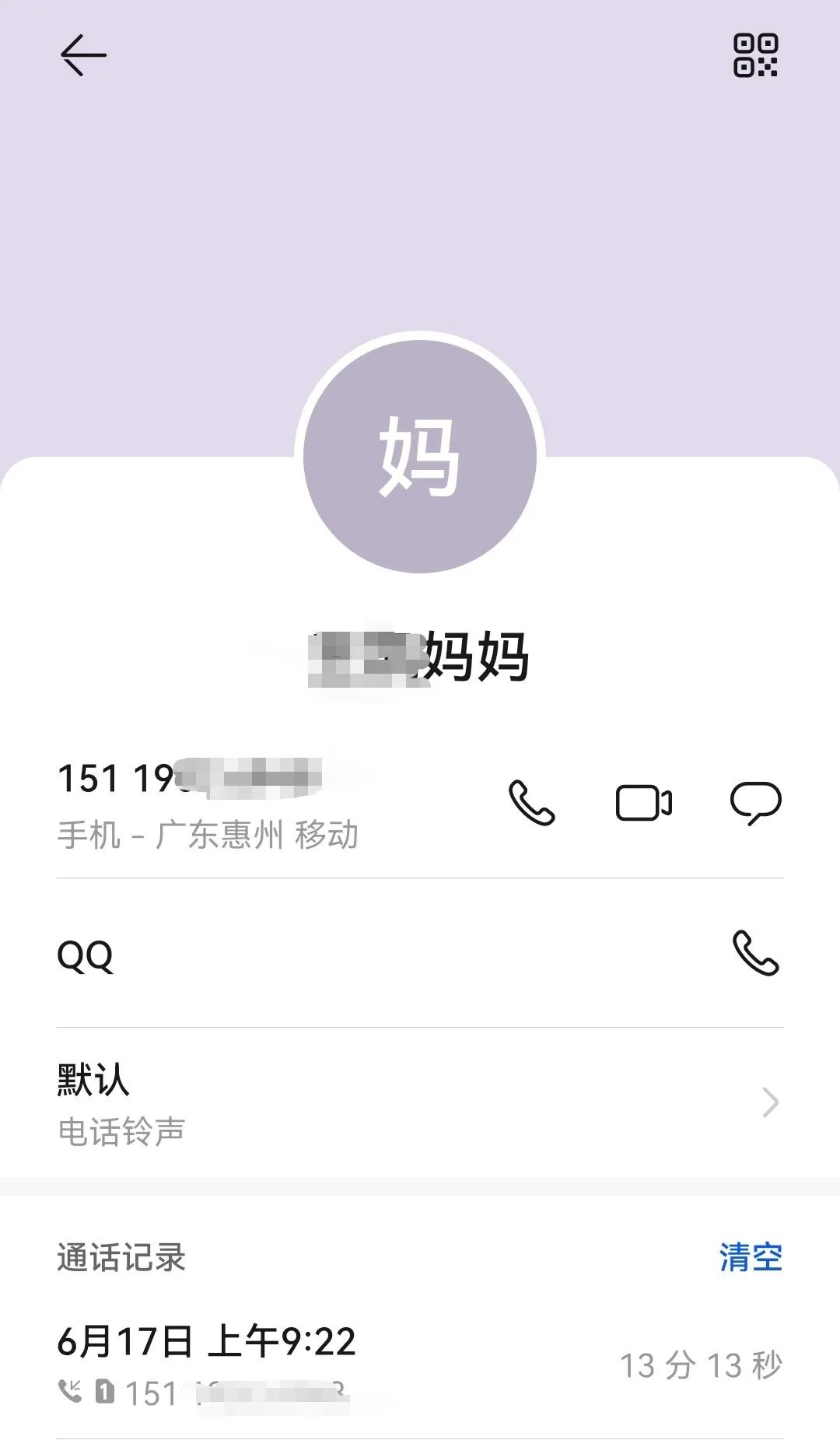Screen dimensions: 840x1440
Task: Go back using the top-left arrow
Action: coord(83,55)
